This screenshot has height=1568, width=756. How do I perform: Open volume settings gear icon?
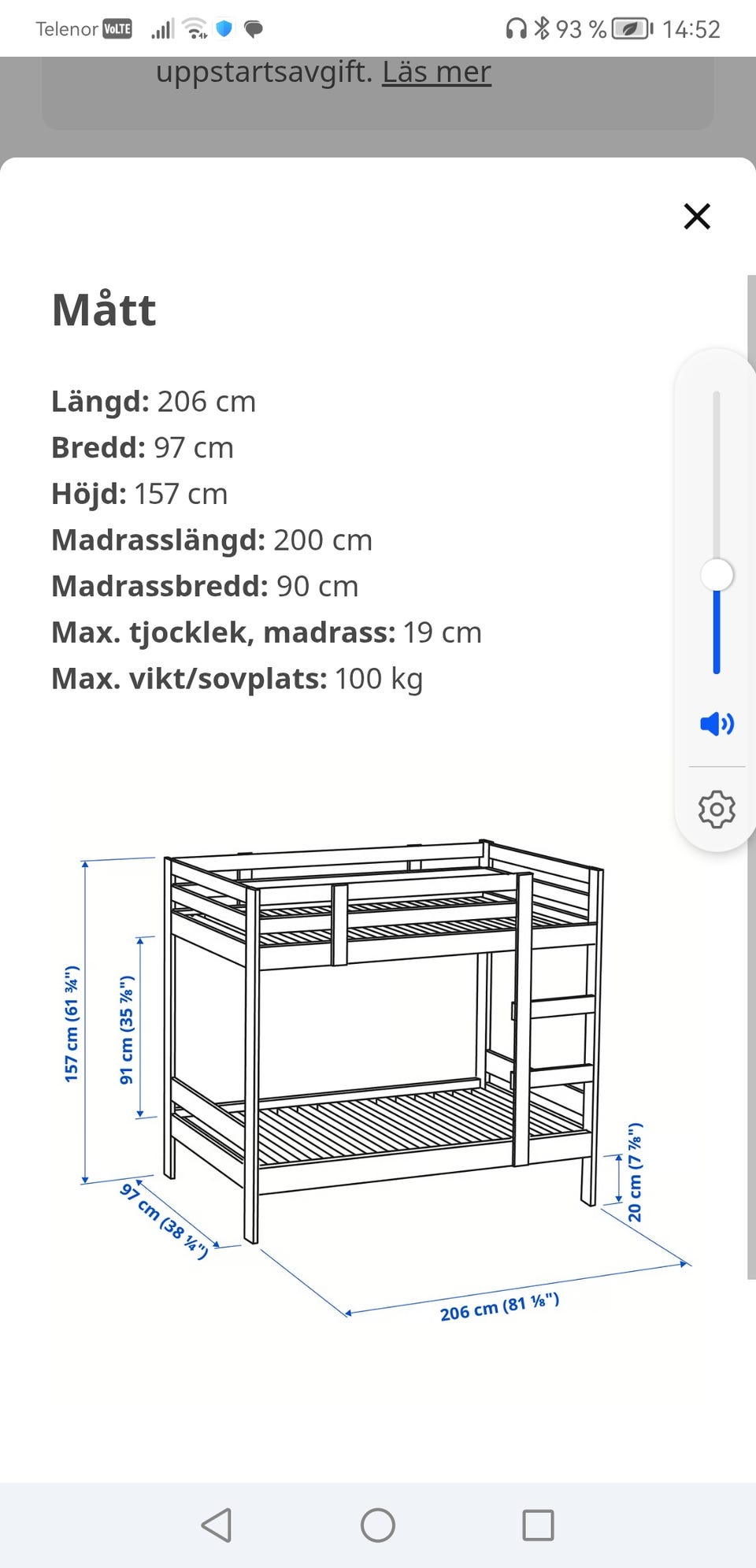click(x=717, y=809)
